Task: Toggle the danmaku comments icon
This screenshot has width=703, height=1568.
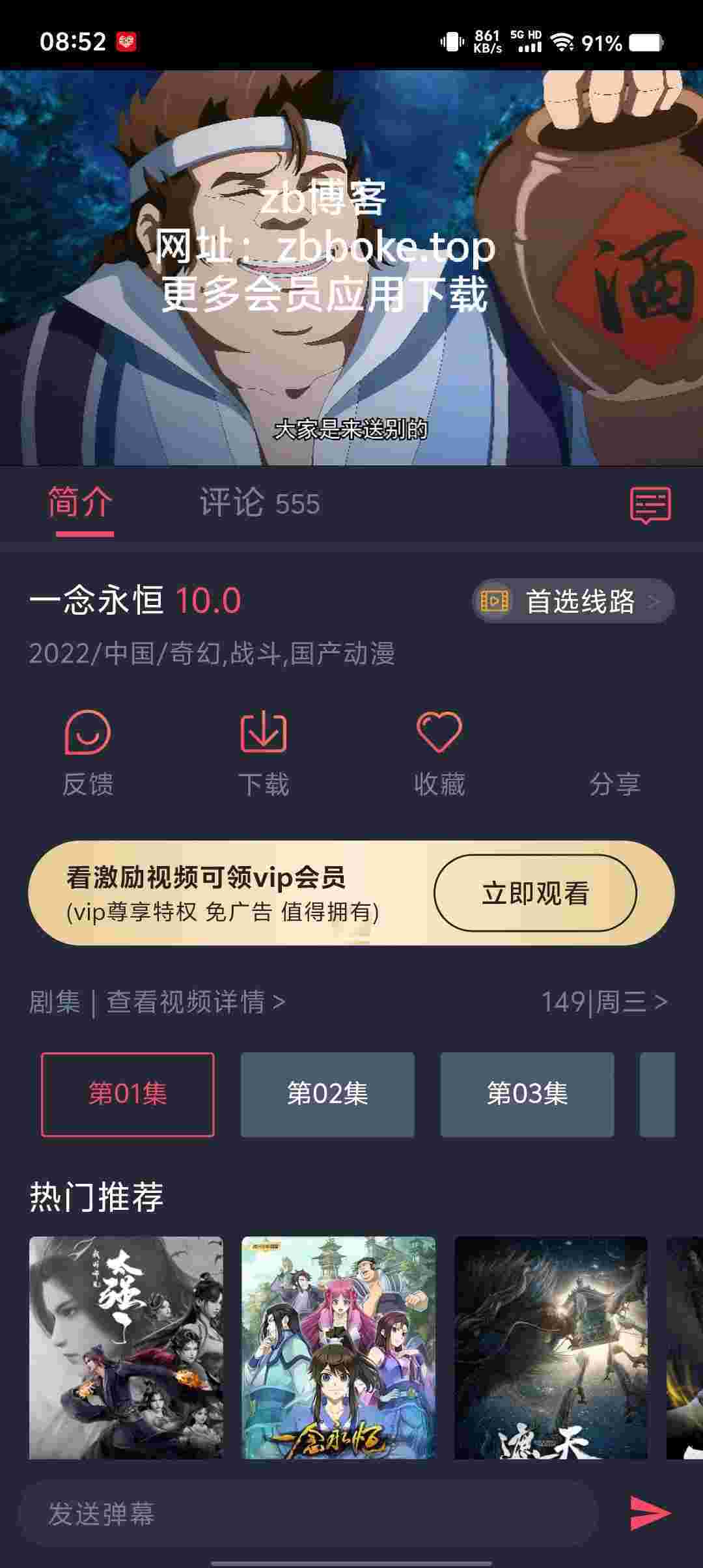Action: pyautogui.click(x=650, y=505)
